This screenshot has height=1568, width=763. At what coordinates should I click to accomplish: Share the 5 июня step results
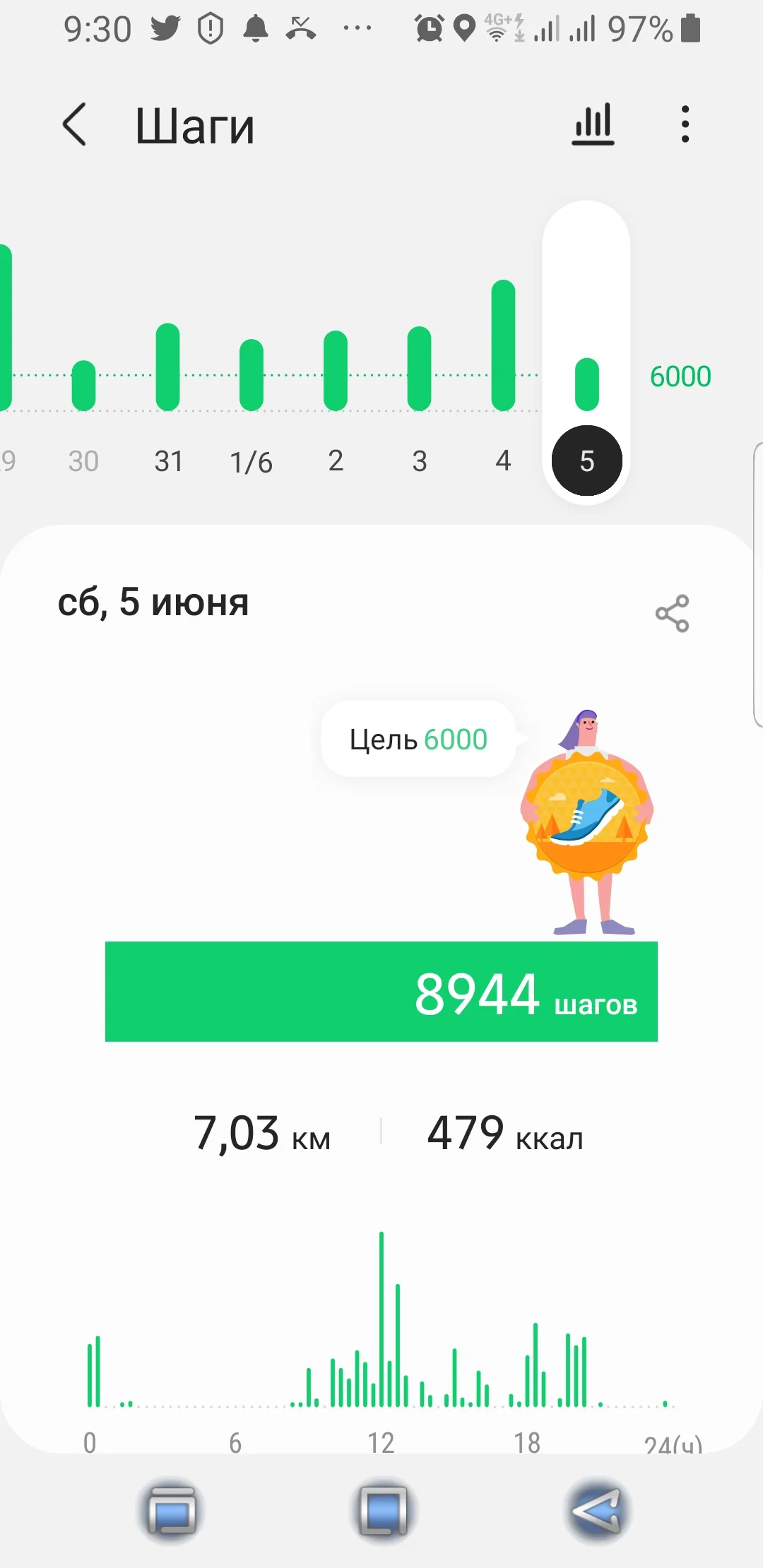[672, 613]
